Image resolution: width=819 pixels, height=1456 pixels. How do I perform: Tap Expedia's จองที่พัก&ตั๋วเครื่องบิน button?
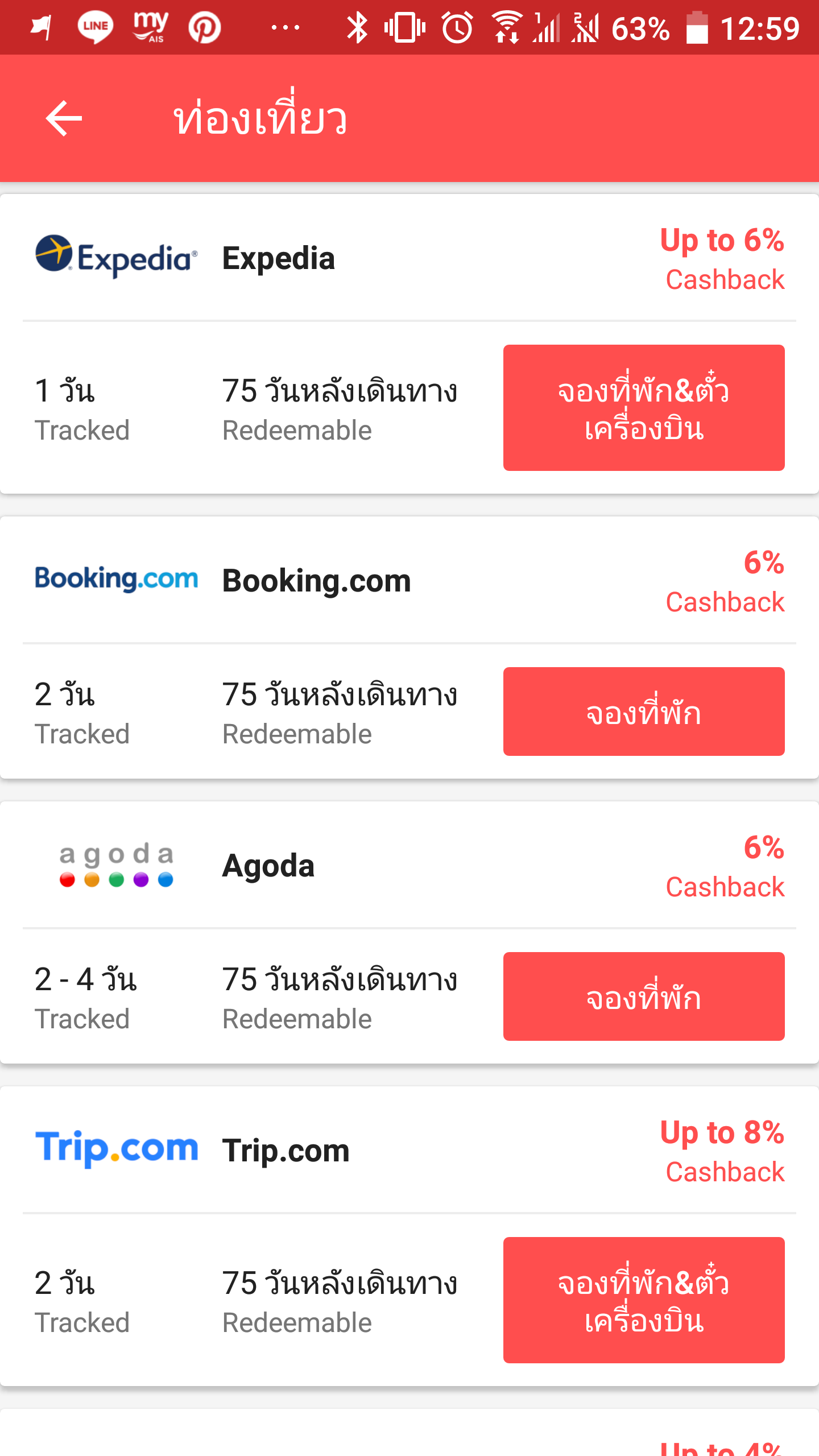644,408
